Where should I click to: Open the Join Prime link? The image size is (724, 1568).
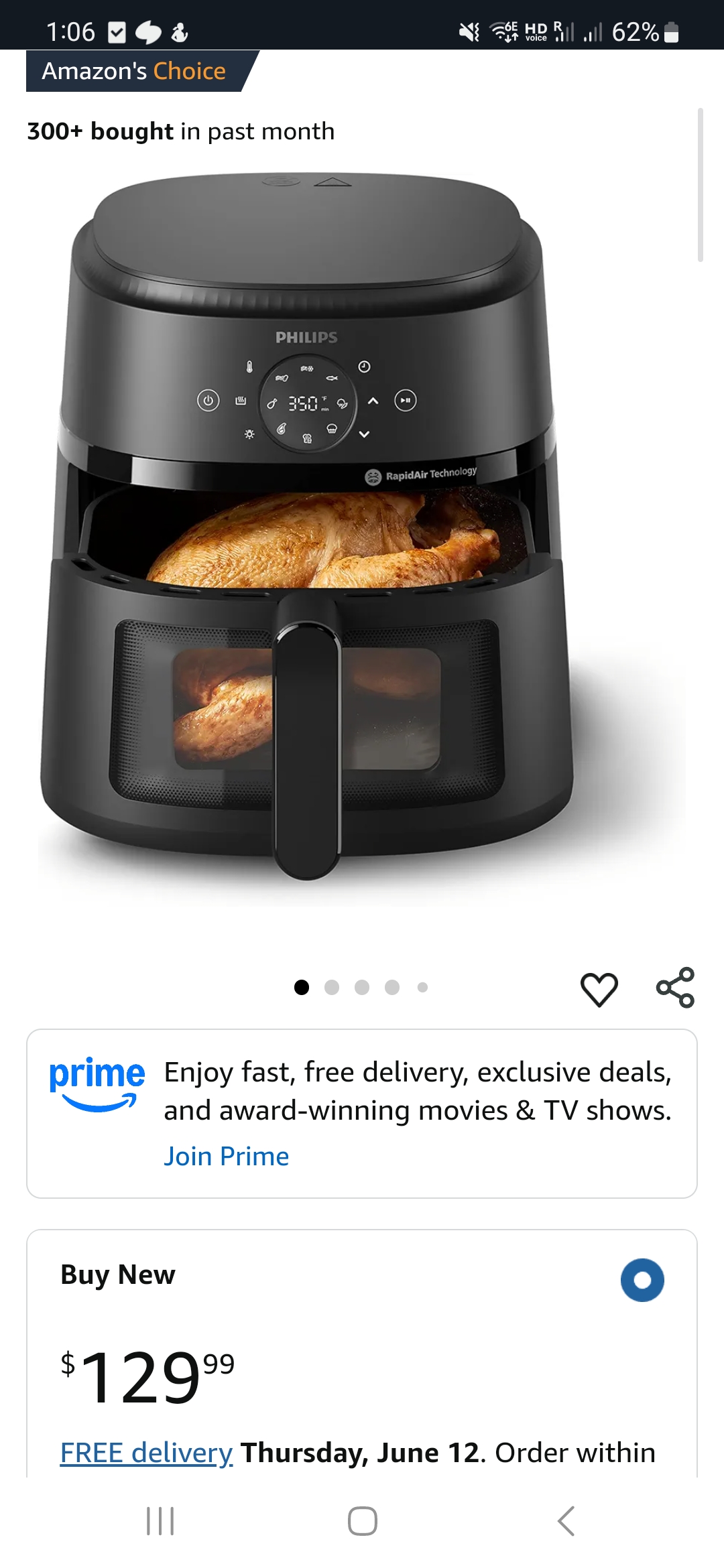coord(227,1156)
